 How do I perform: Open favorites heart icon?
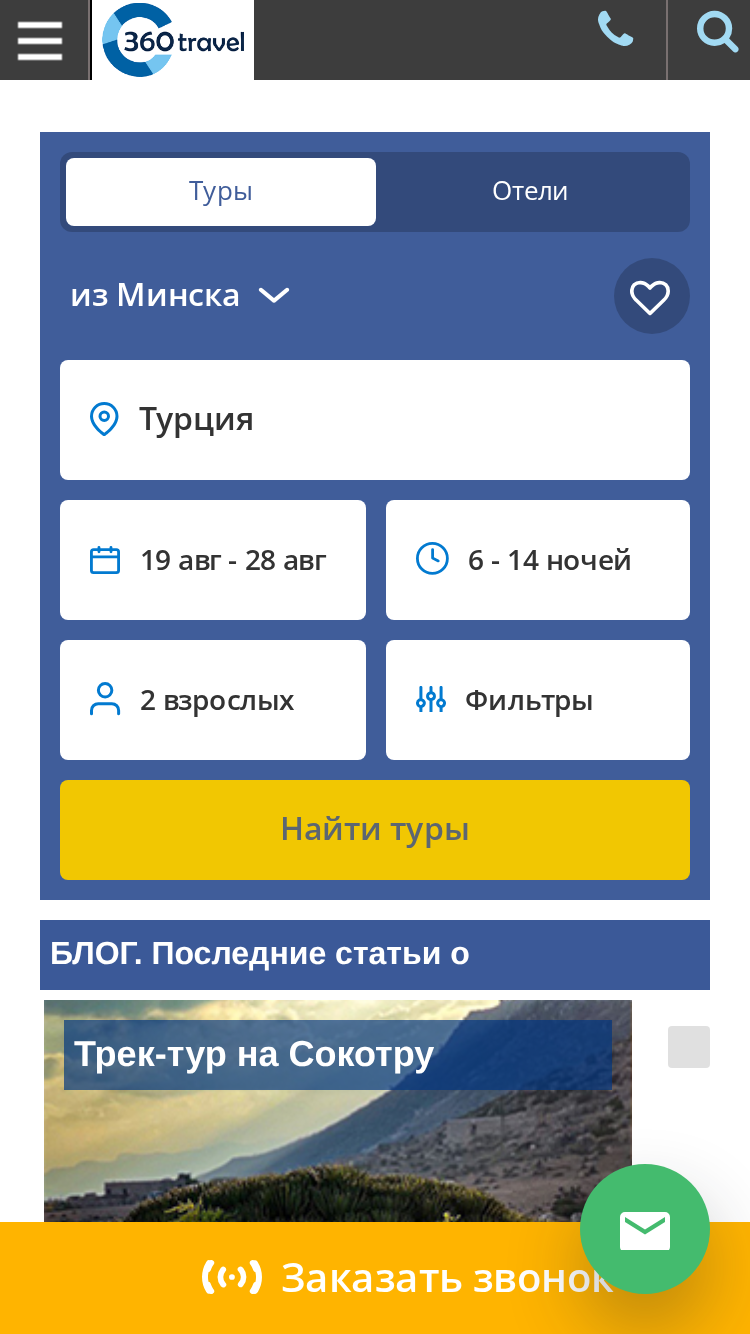tap(651, 296)
